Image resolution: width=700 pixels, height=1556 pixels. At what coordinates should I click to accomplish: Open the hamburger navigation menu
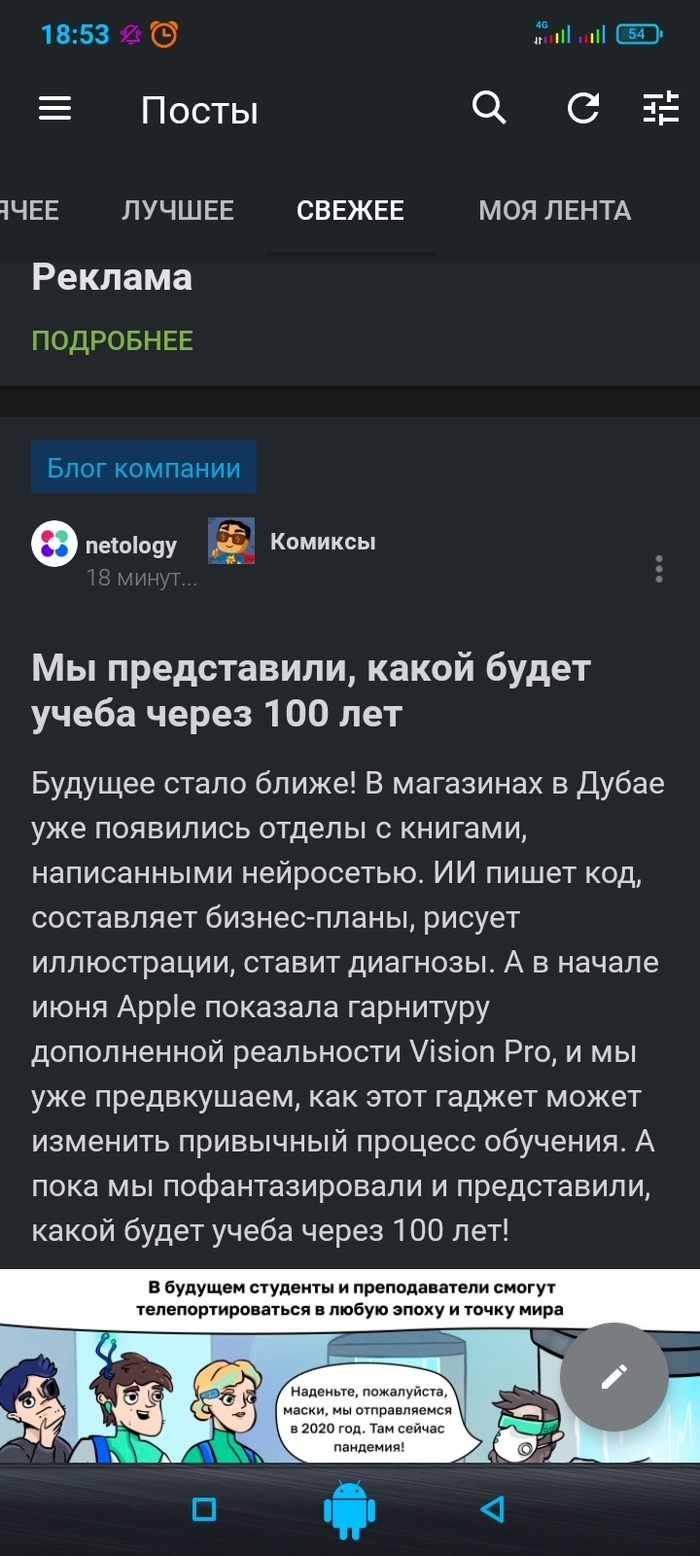(55, 108)
